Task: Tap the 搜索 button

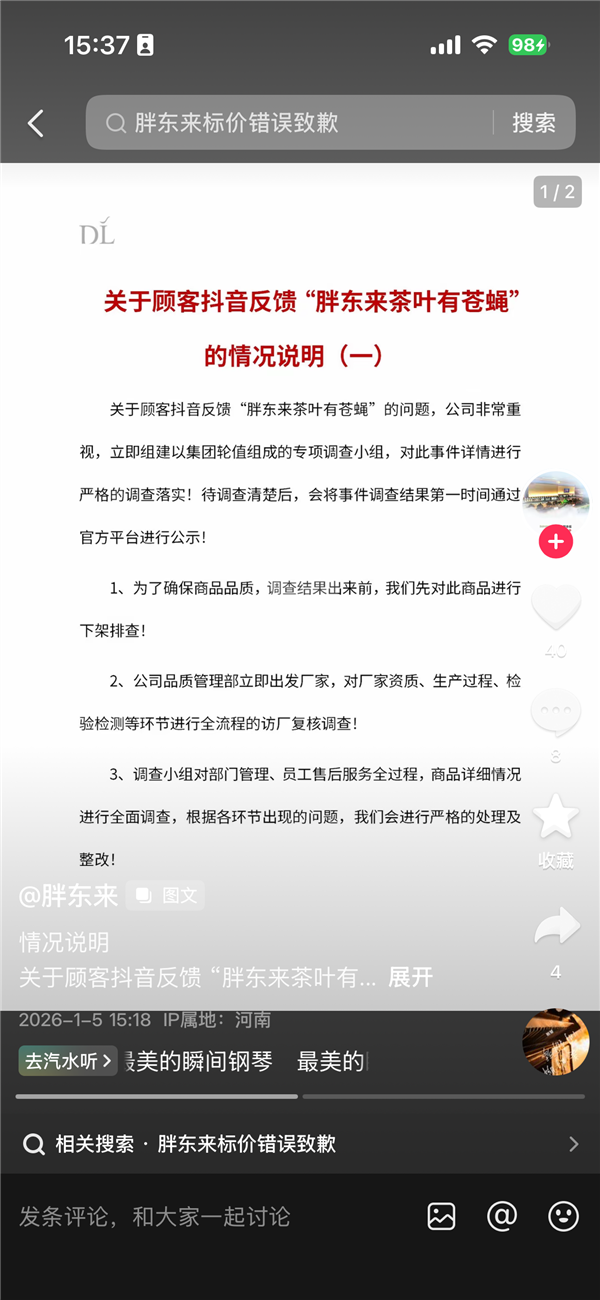Action: click(x=533, y=123)
